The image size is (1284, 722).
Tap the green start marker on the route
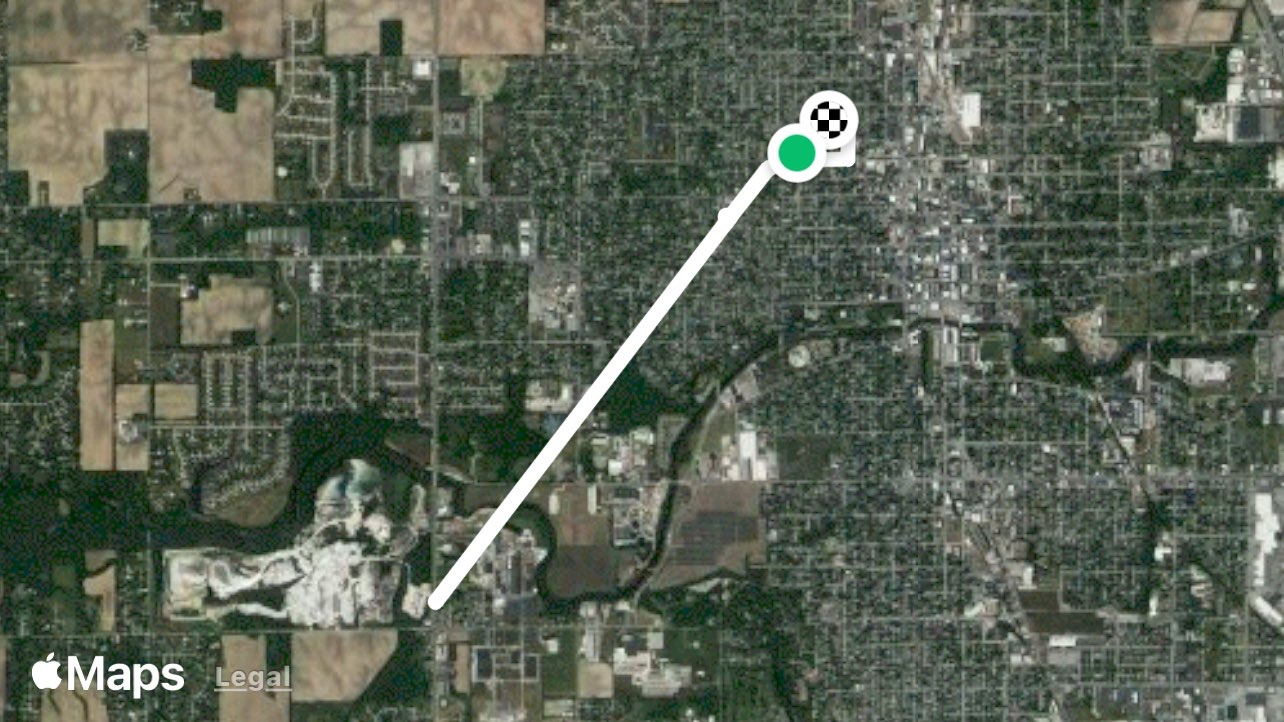(796, 153)
